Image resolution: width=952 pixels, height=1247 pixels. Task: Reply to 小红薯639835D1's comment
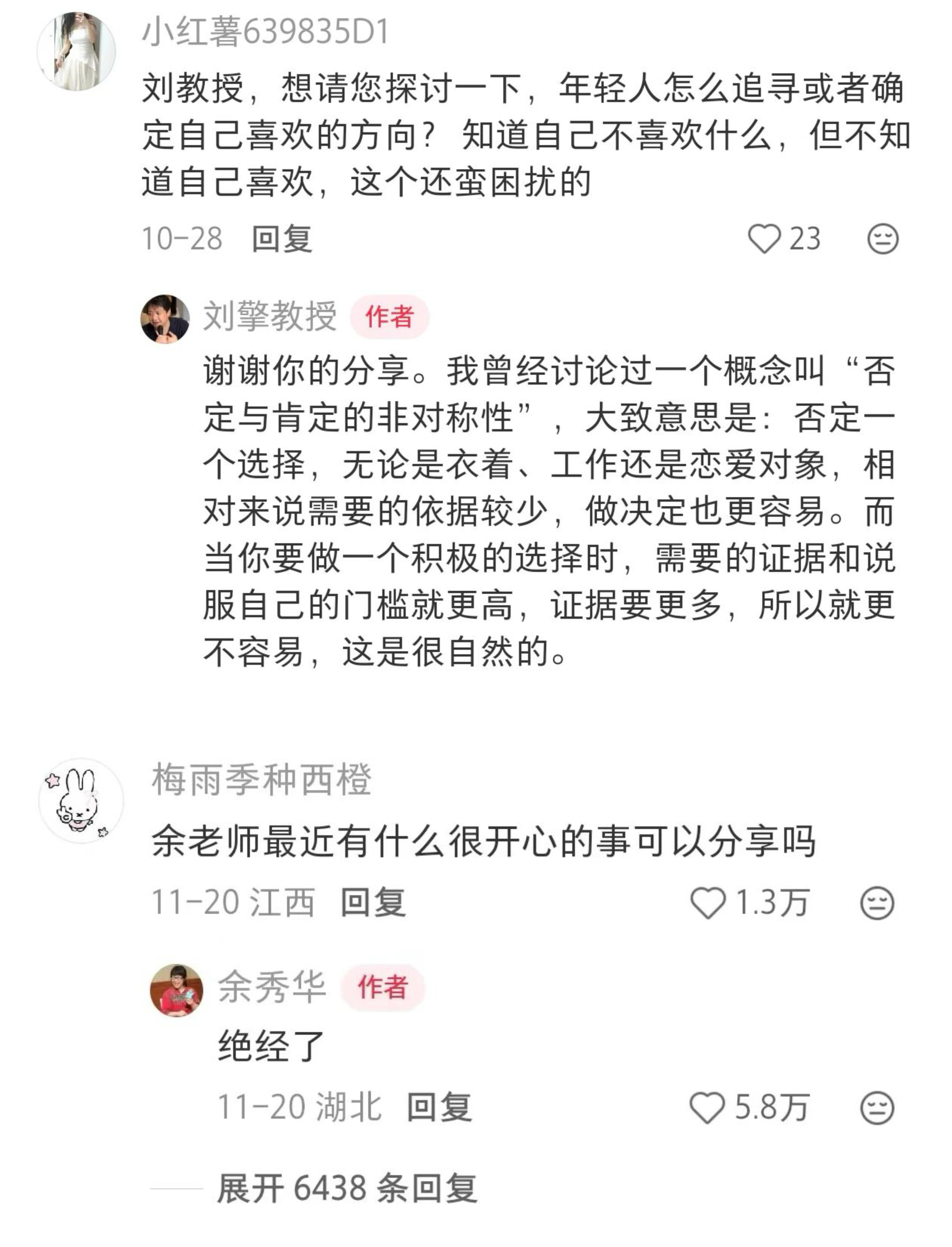click(x=282, y=239)
